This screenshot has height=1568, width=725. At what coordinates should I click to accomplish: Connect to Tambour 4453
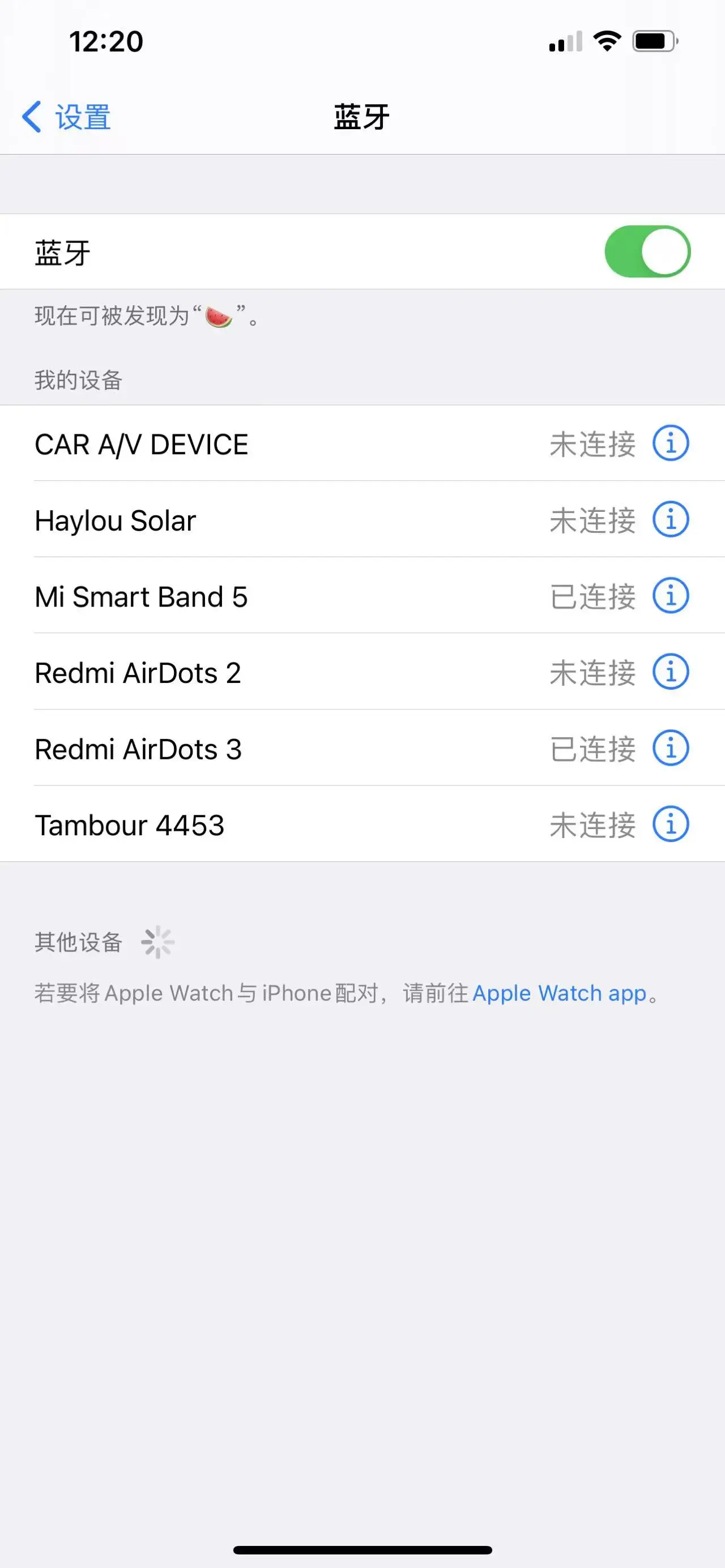click(362, 823)
